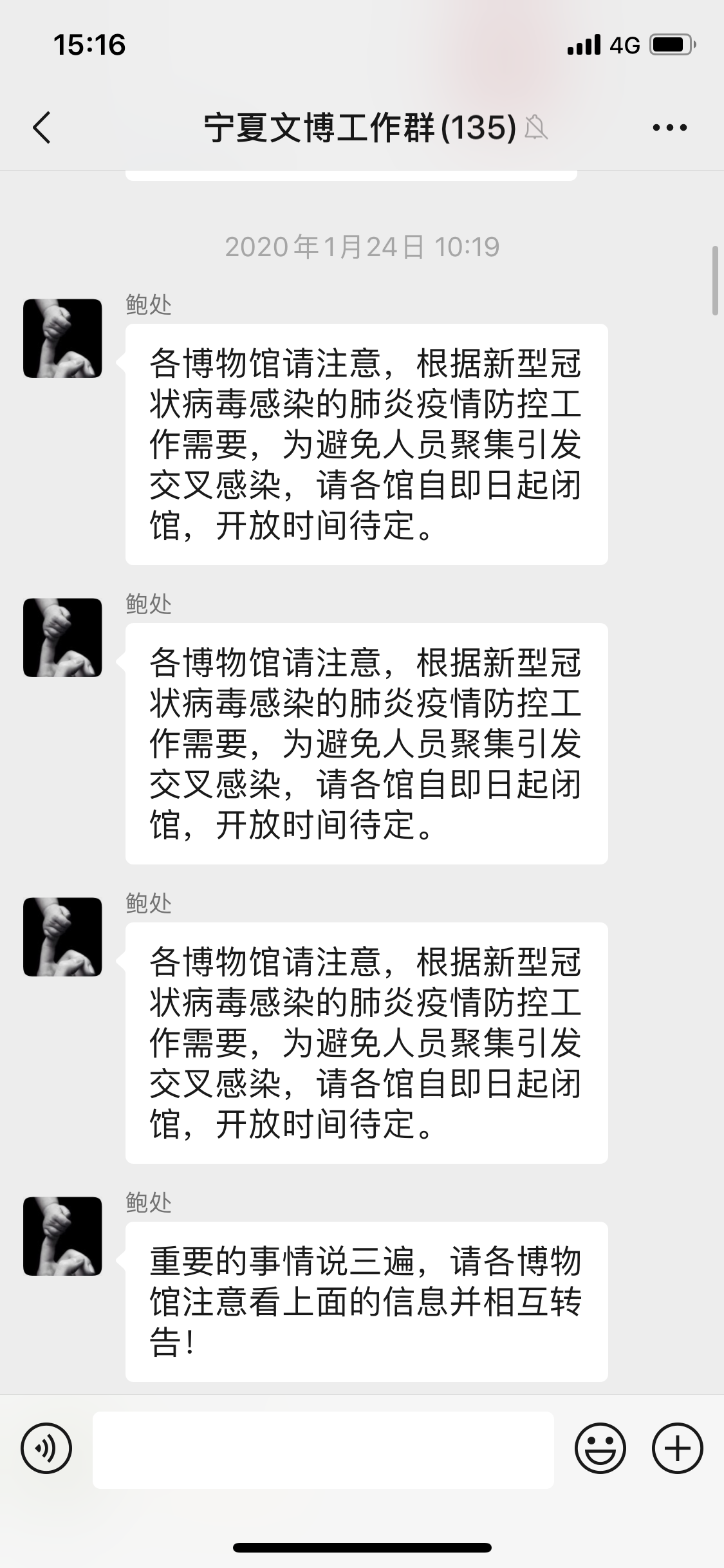
Task: Open the group chat options menu
Action: [x=669, y=127]
